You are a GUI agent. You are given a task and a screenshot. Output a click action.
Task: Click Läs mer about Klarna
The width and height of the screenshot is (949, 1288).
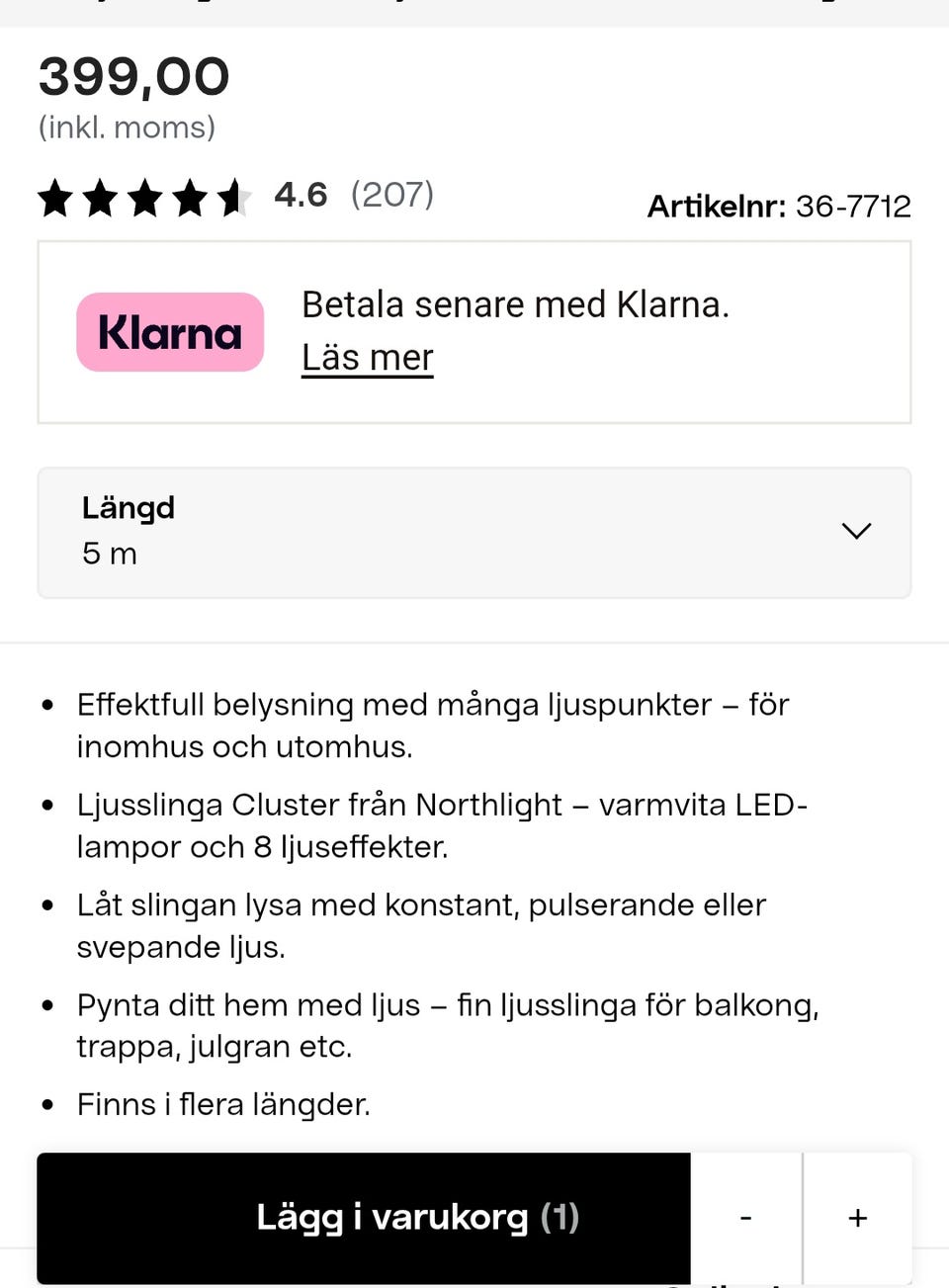click(x=367, y=357)
